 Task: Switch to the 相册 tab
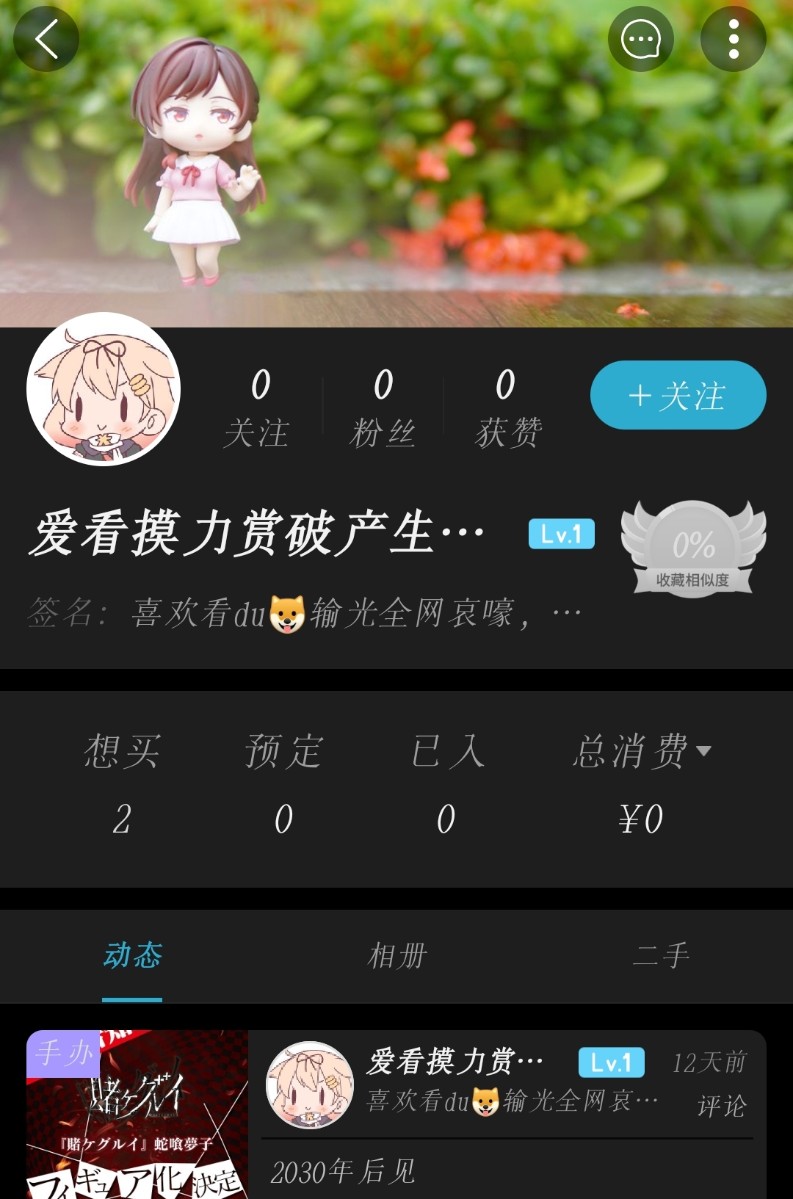tap(397, 956)
